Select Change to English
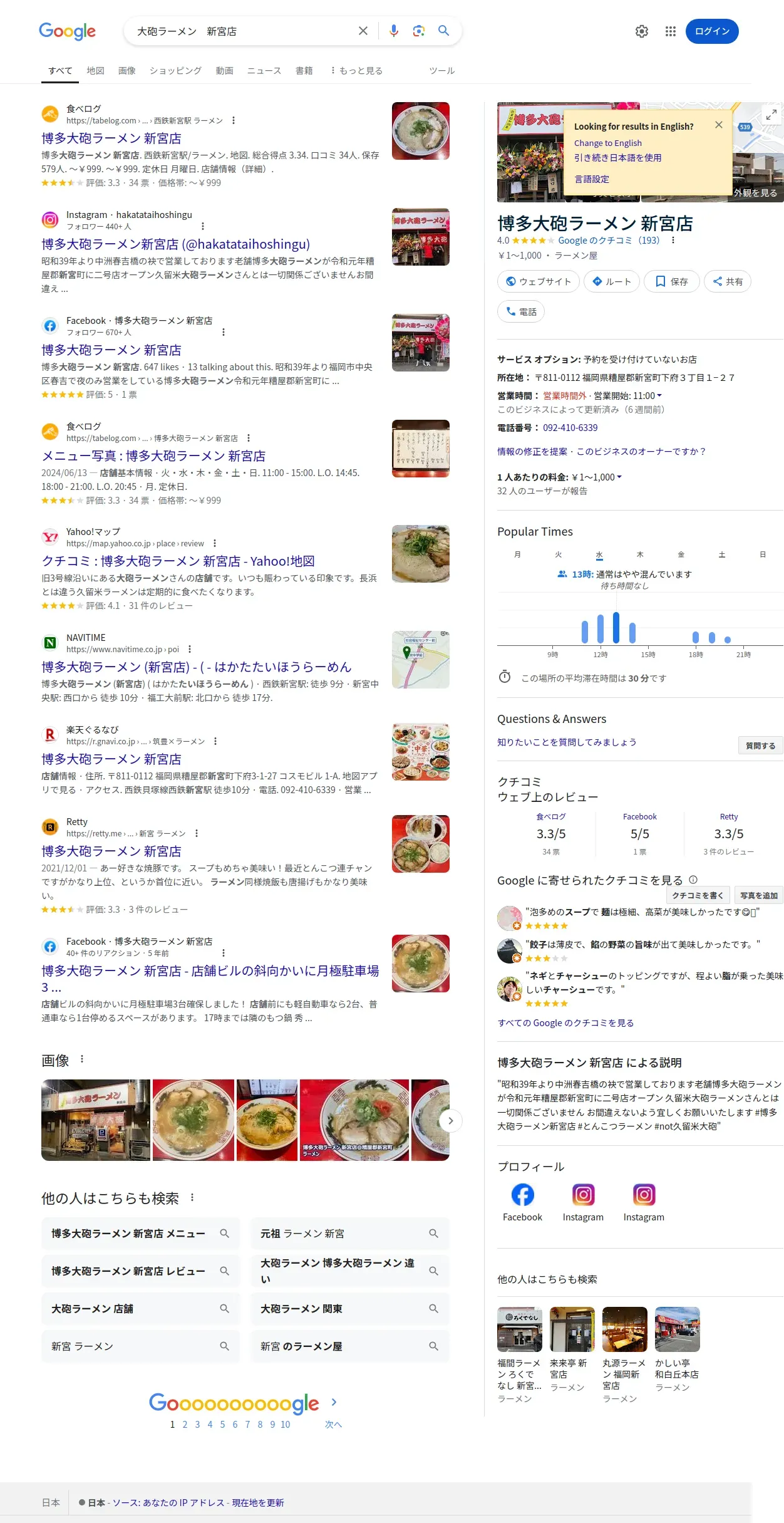The height and width of the screenshot is (1523, 784). point(607,143)
